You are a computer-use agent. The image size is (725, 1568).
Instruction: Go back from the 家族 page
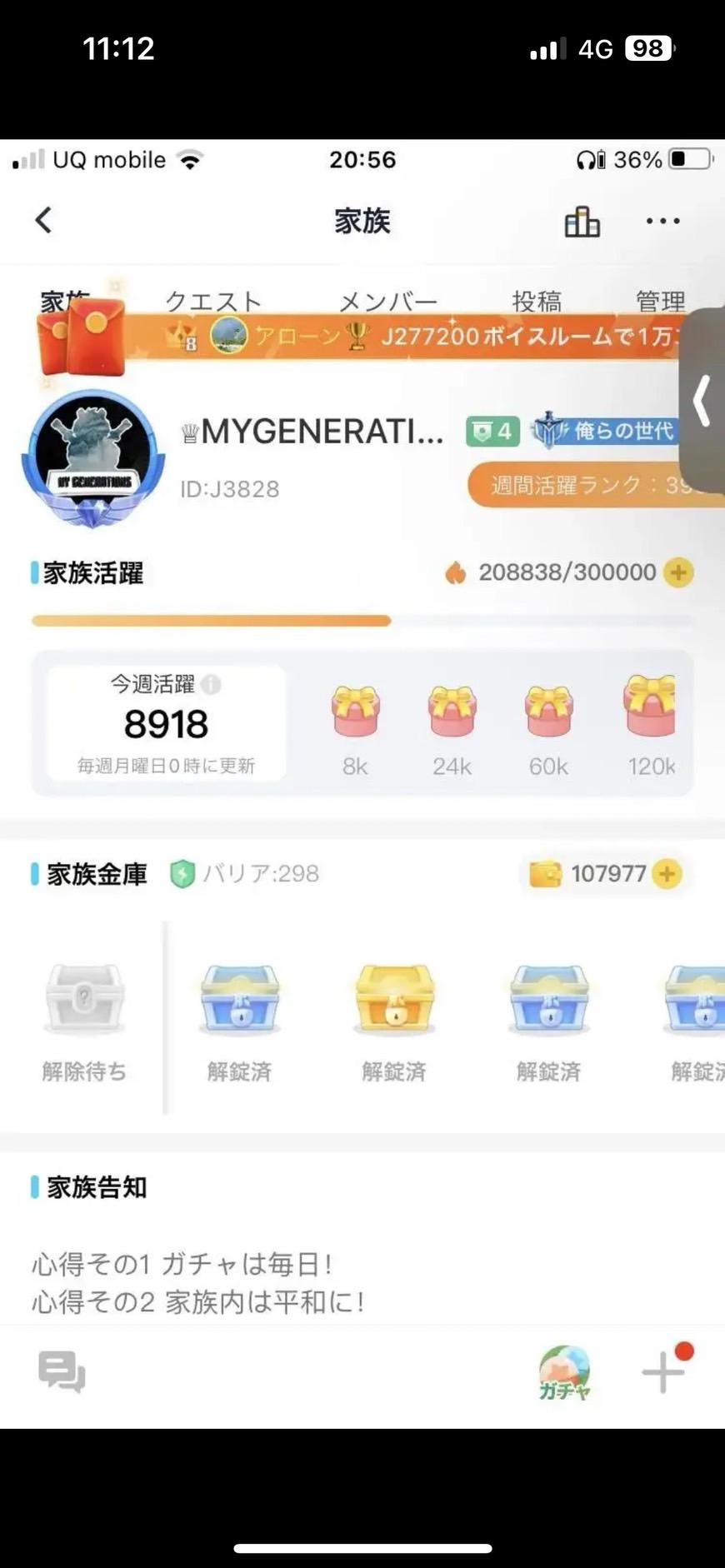[x=43, y=221]
